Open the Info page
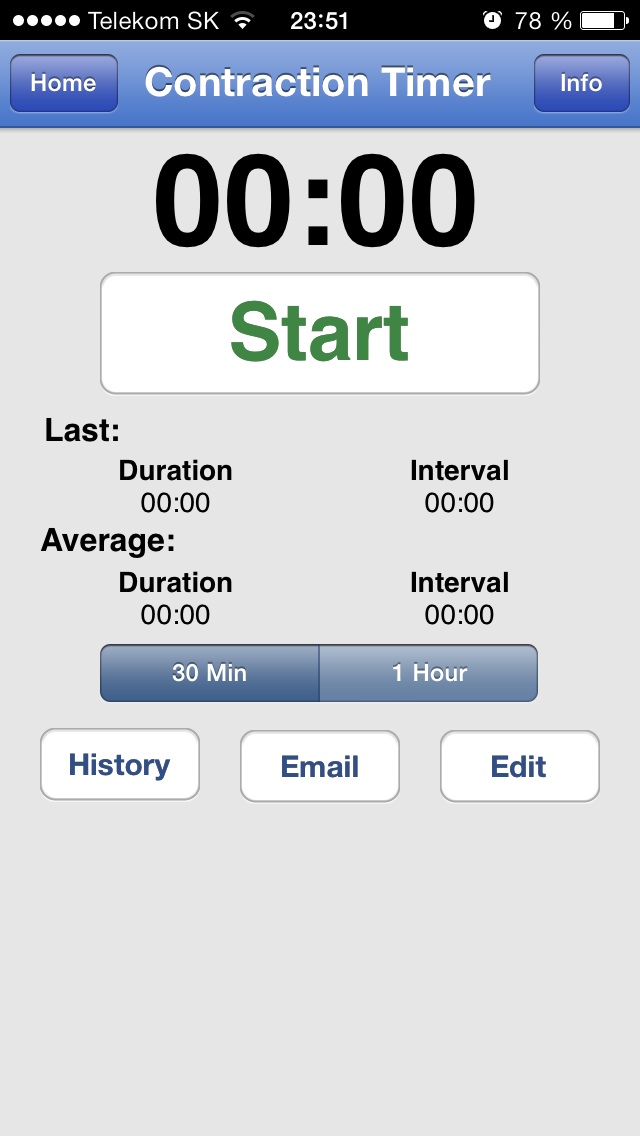This screenshot has width=640, height=1136. pos(580,83)
